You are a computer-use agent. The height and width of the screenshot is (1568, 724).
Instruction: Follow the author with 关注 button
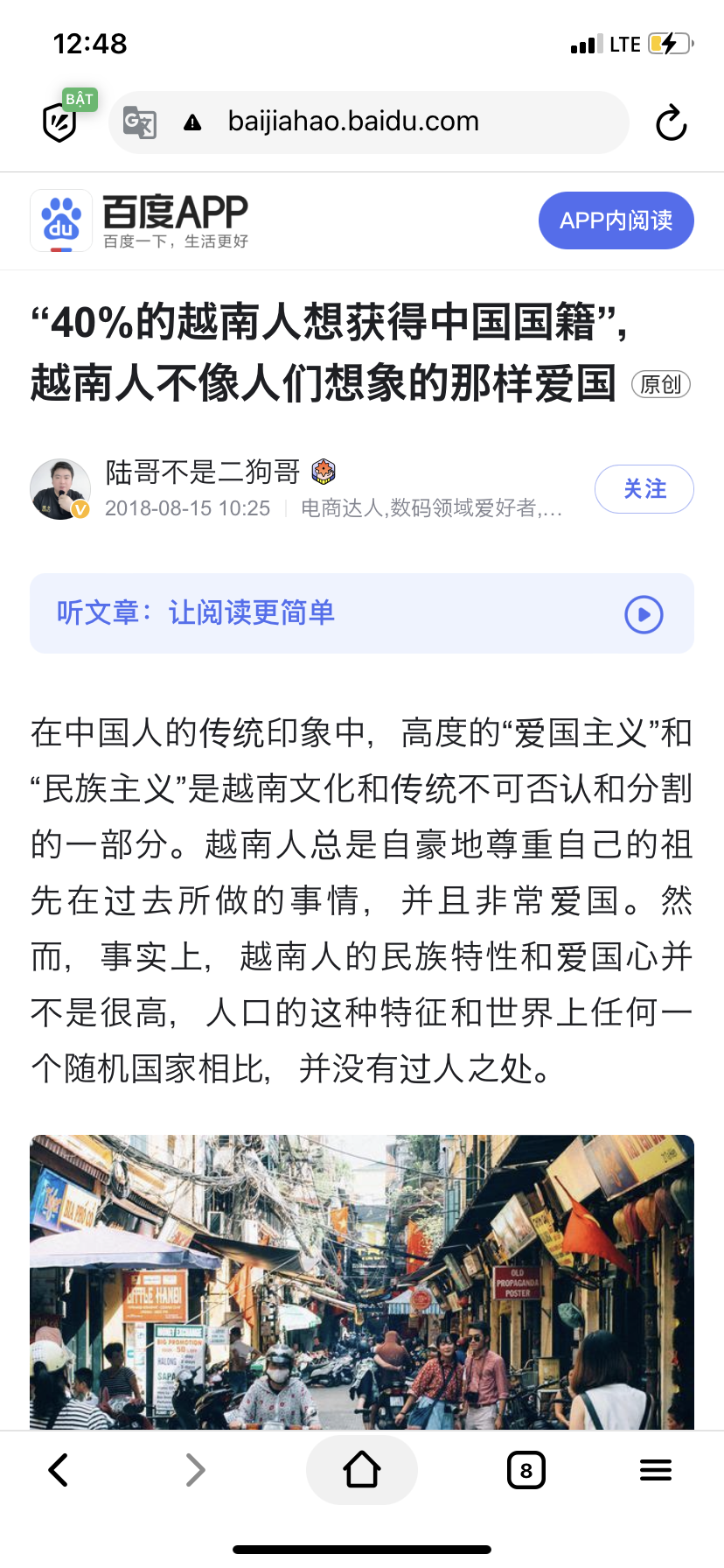click(x=644, y=489)
